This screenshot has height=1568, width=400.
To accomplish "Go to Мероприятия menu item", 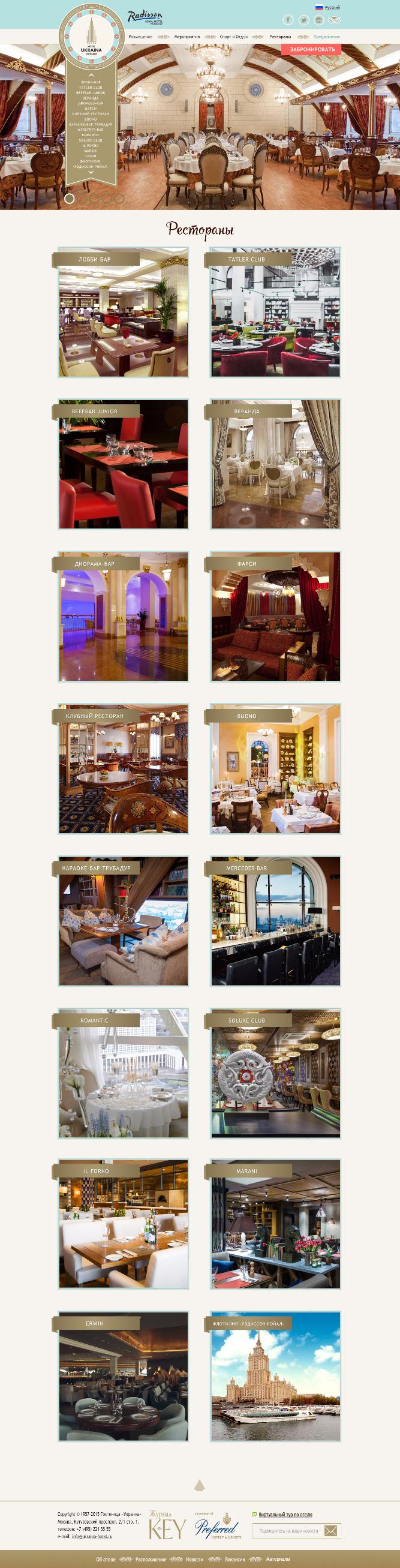I will [x=187, y=37].
